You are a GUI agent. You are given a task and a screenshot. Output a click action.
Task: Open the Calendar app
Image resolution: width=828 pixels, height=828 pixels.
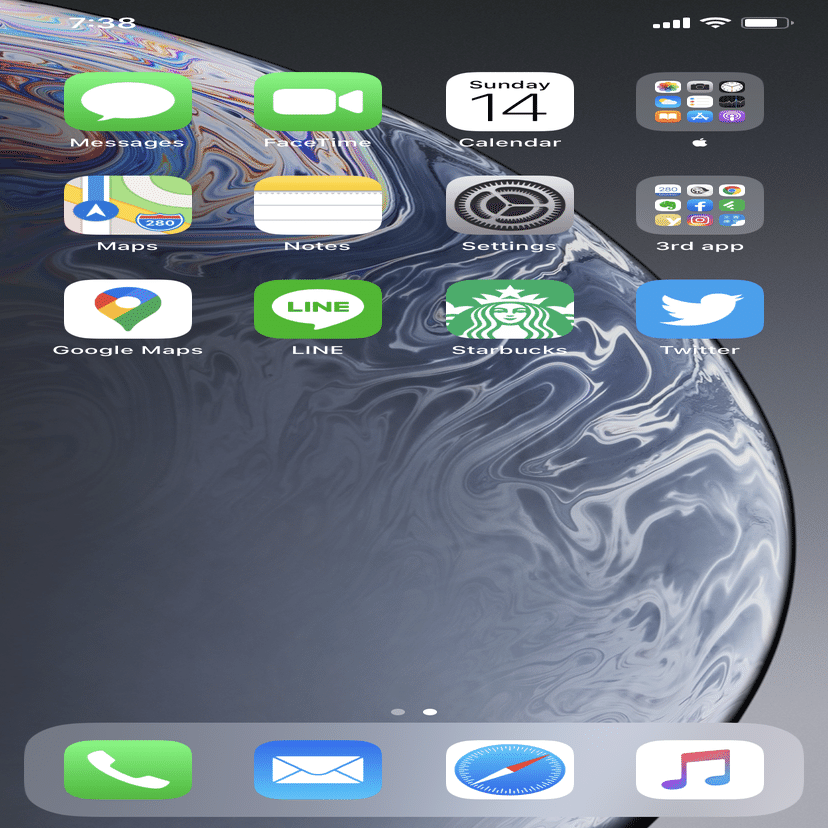509,102
